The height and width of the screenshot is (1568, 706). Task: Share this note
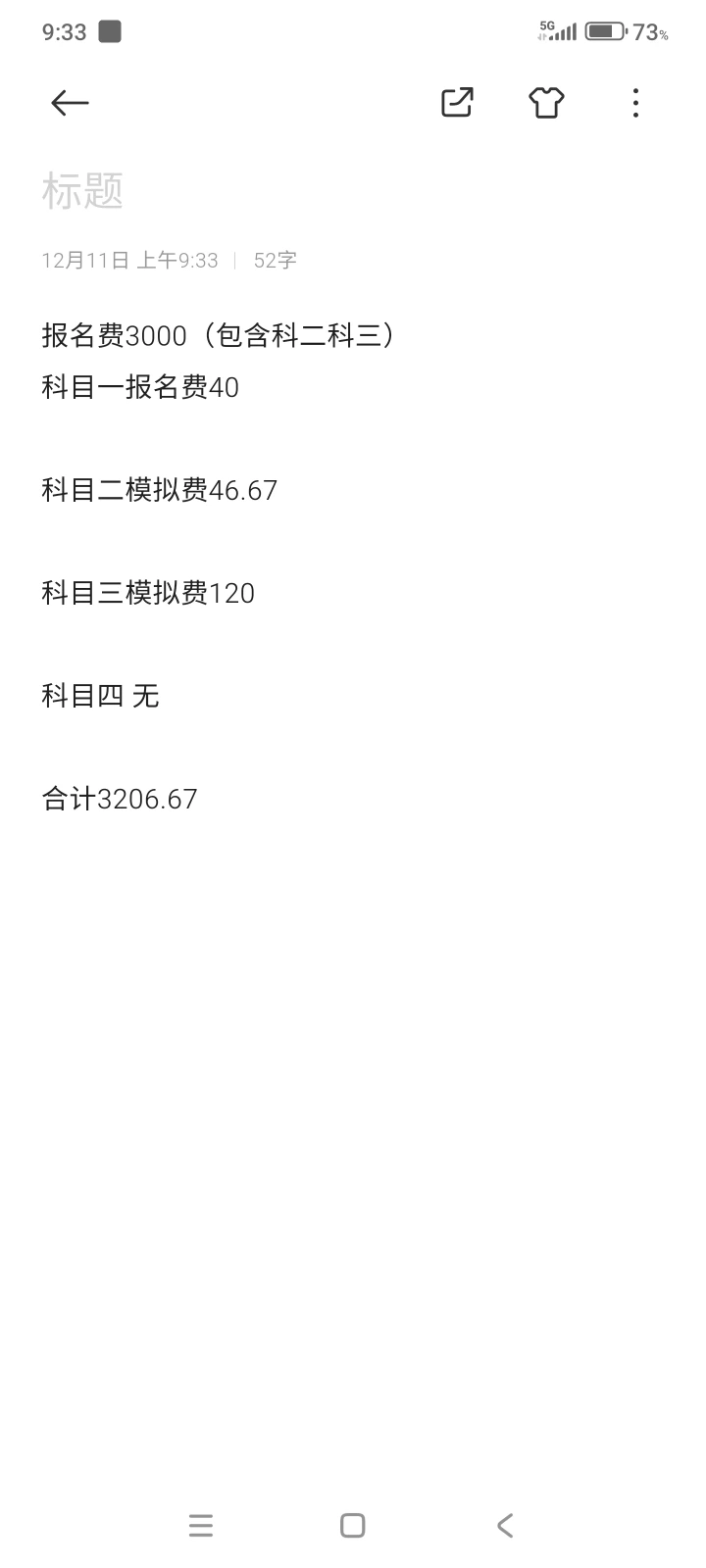coord(457,103)
